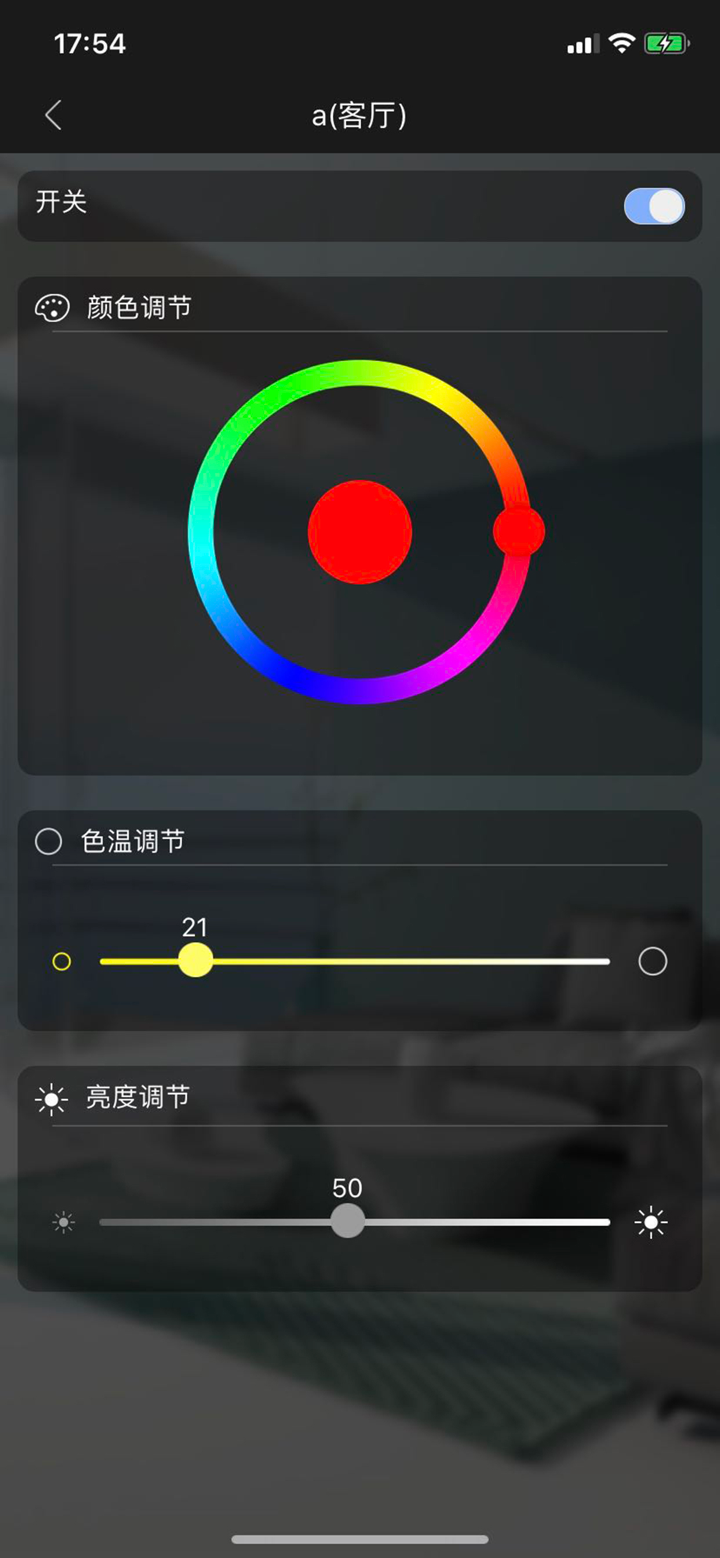
Task: Tap the red color preview circle in wheel center
Action: (x=359, y=532)
